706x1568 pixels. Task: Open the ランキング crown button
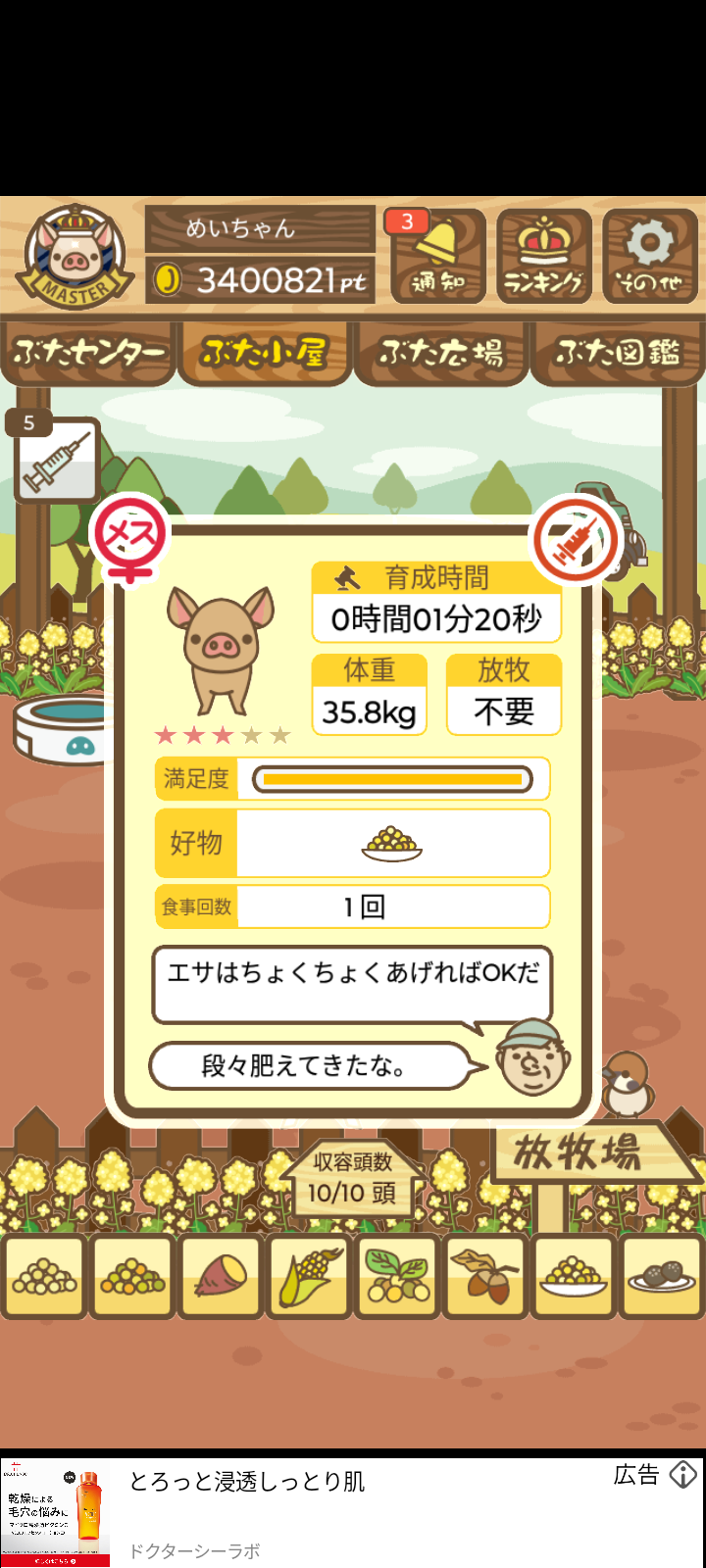pos(544,257)
